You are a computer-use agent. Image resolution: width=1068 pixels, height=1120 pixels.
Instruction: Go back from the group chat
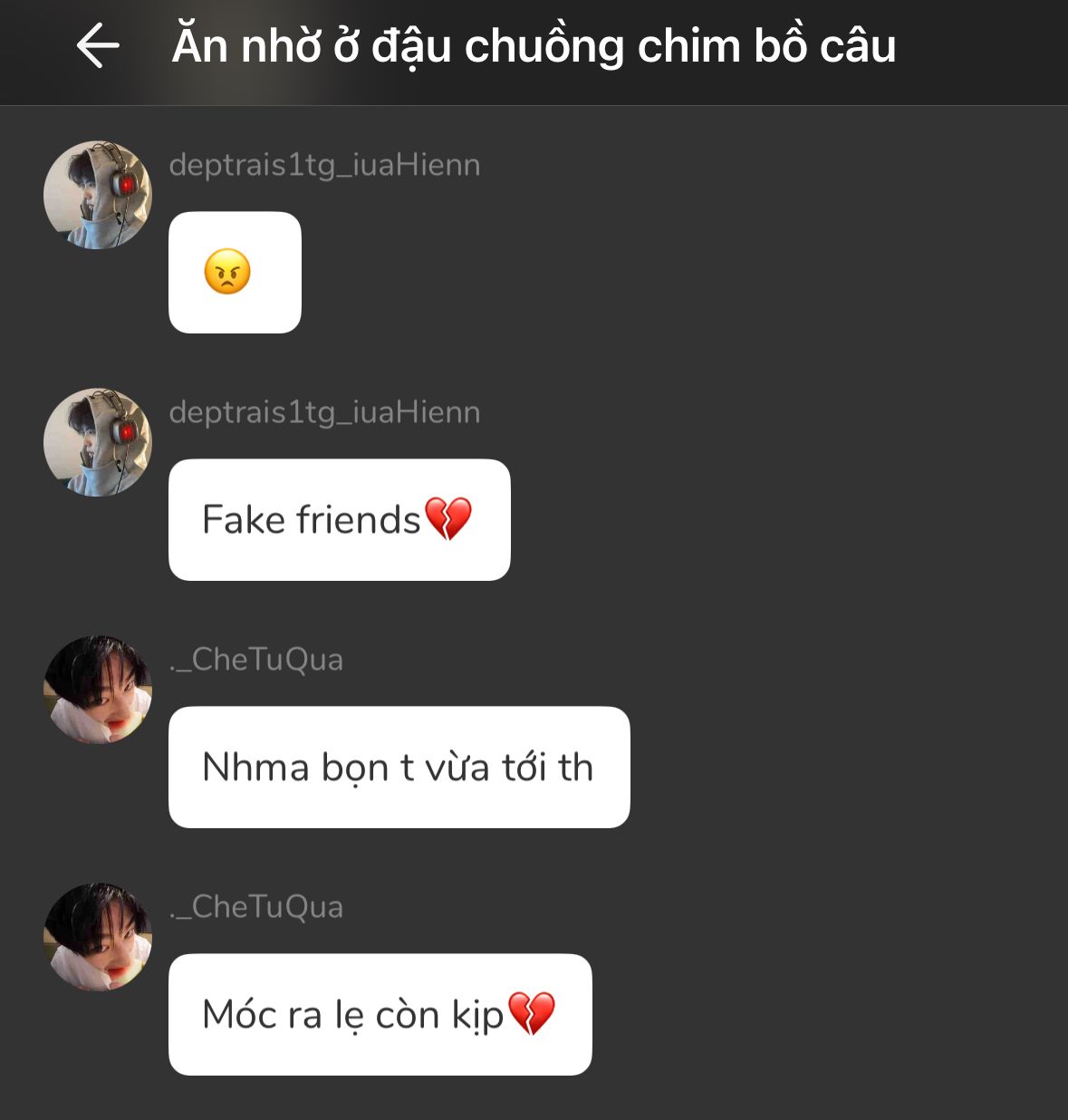98,46
